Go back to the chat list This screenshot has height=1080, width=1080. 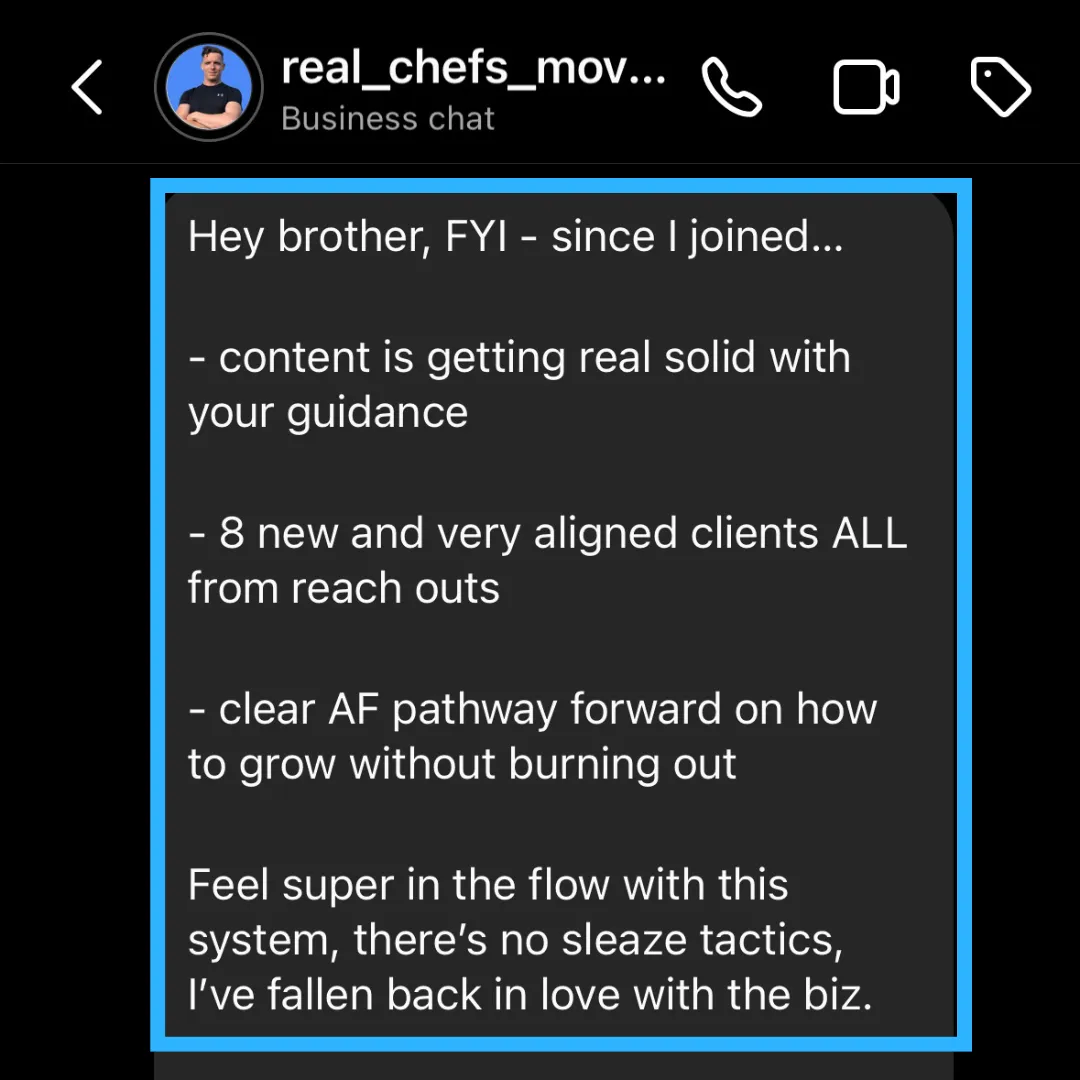tap(87, 87)
